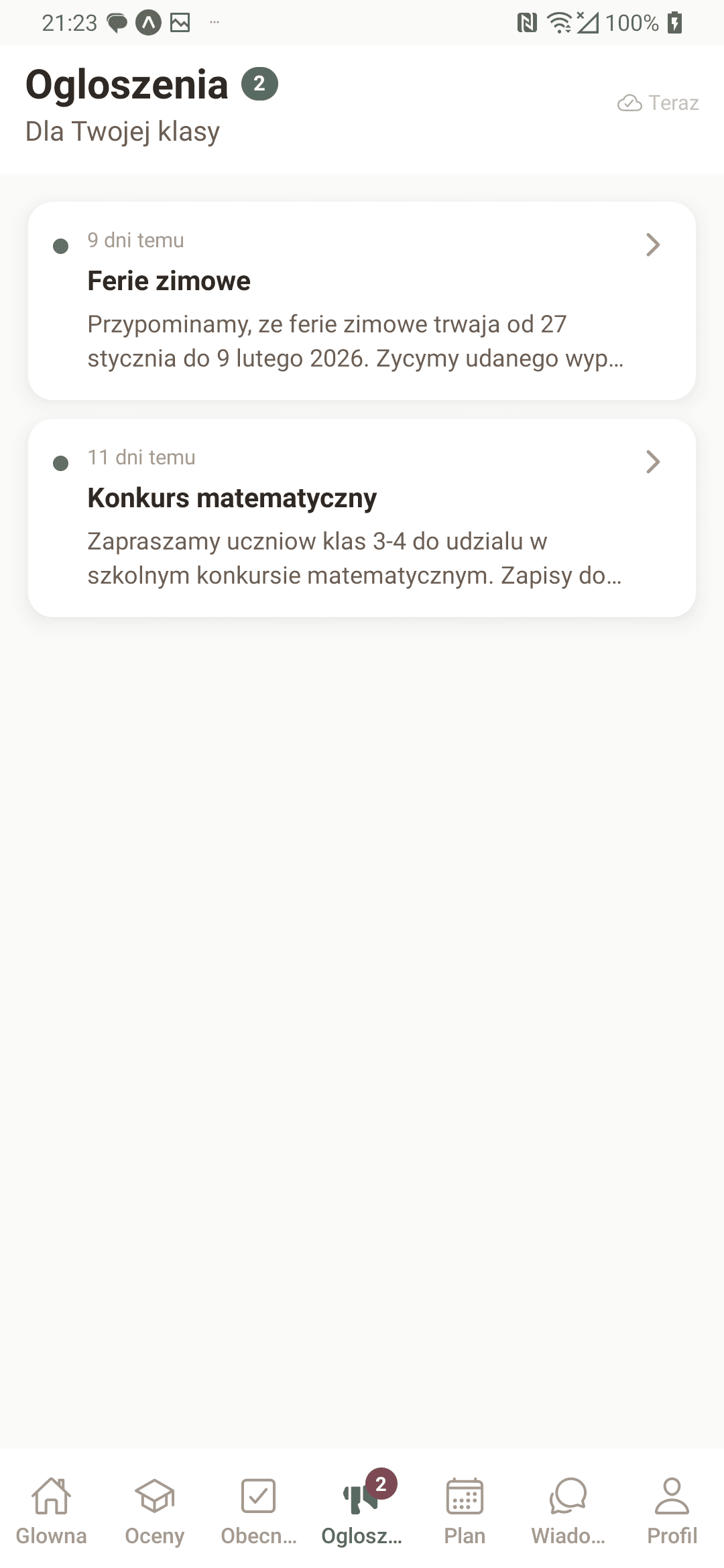Tap the Dla Twojej klasy subtitle

(x=121, y=131)
